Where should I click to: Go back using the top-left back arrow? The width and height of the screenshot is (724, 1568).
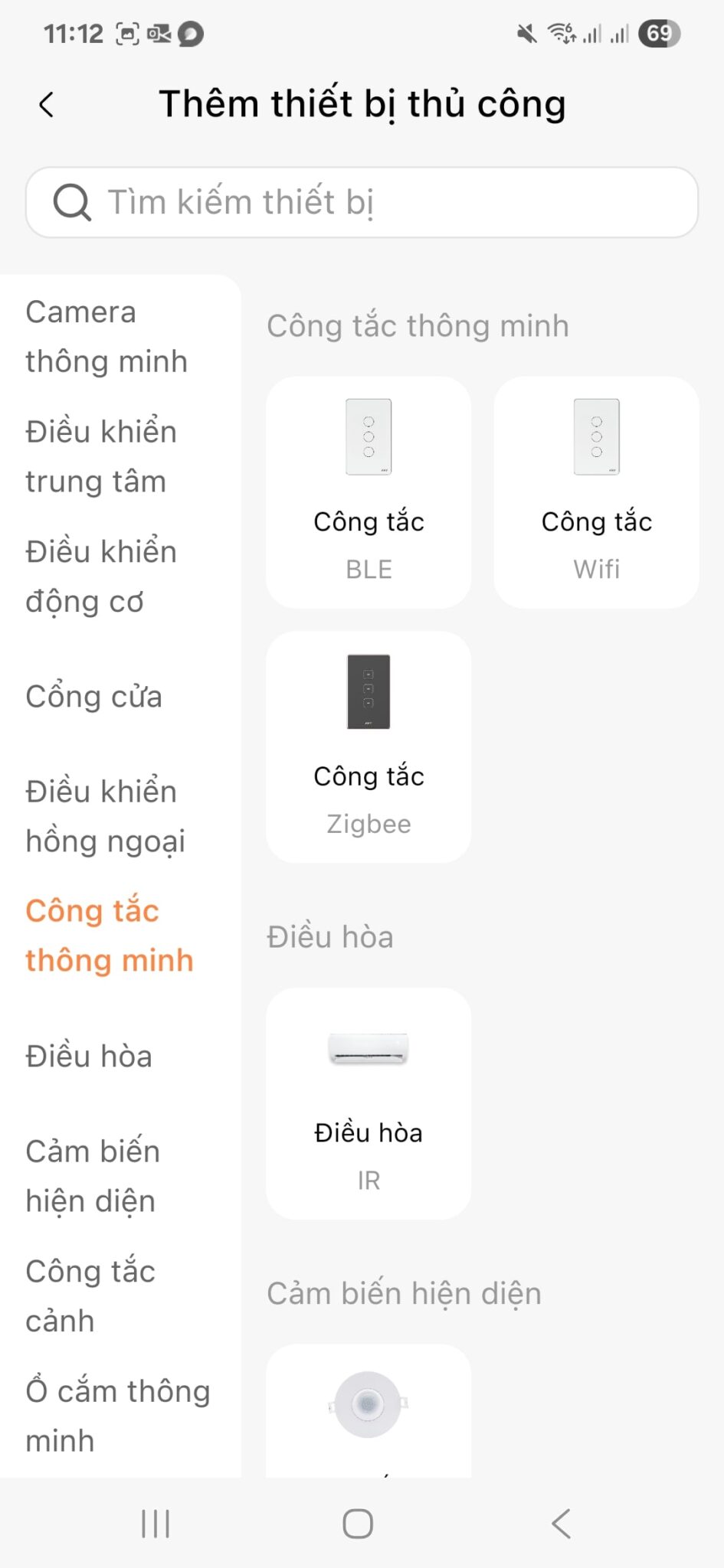pyautogui.click(x=46, y=104)
